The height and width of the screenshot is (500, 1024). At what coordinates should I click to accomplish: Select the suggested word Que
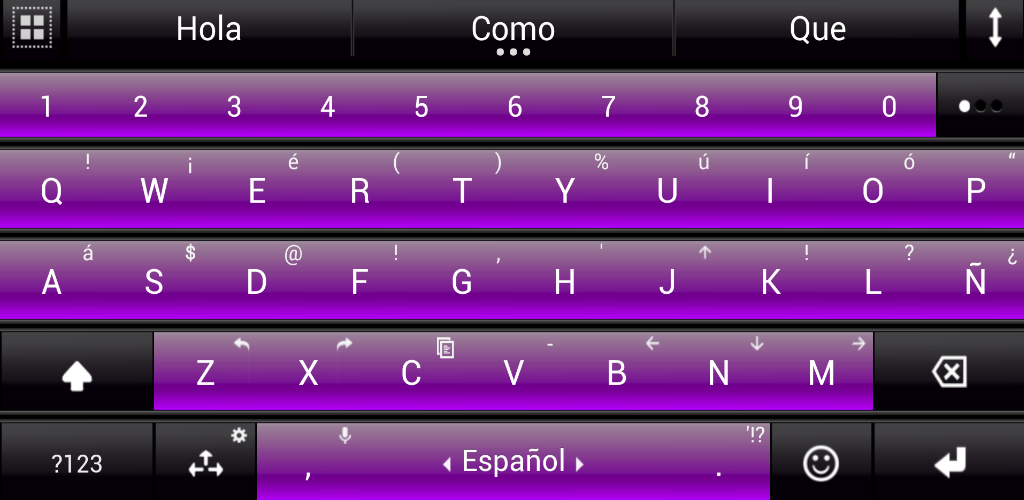point(817,29)
